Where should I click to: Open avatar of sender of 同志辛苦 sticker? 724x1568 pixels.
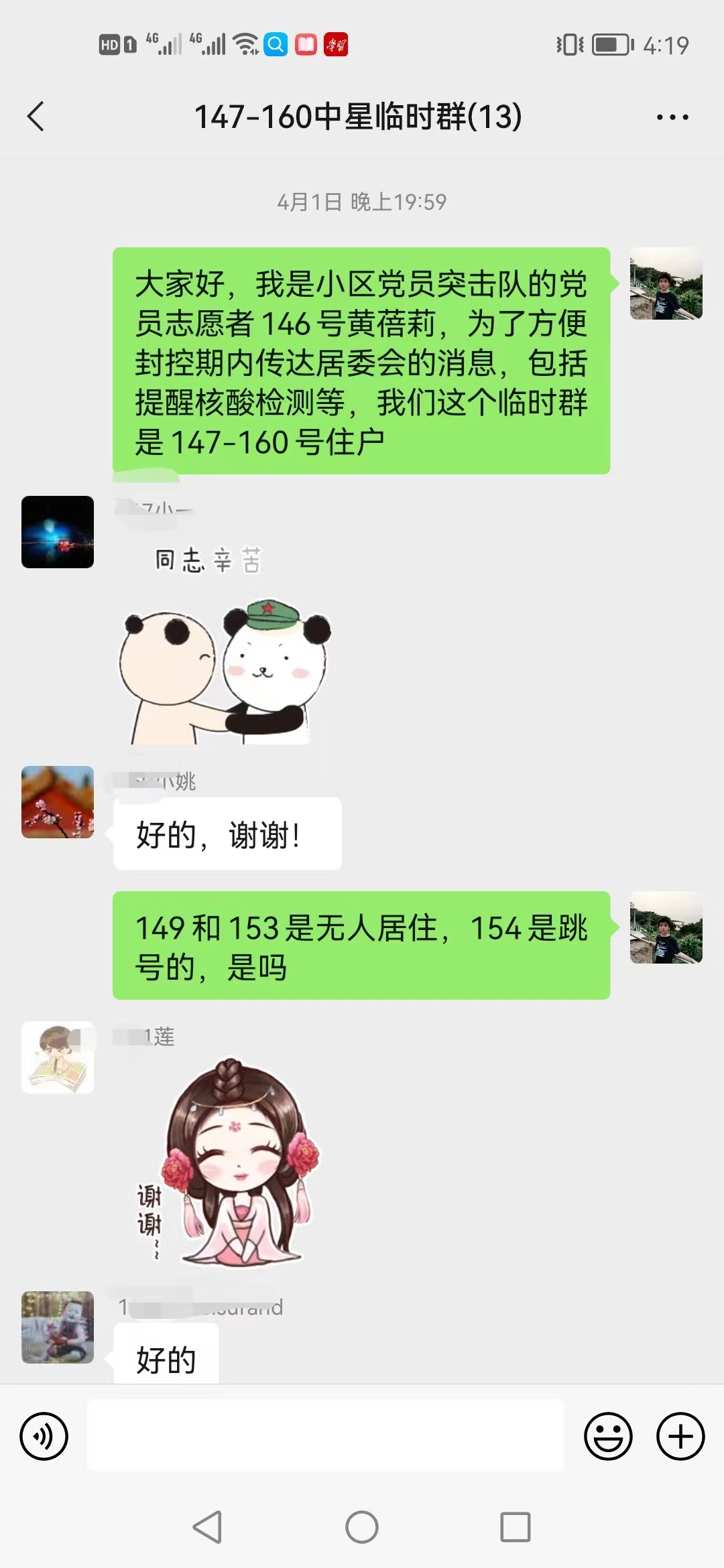(58, 532)
